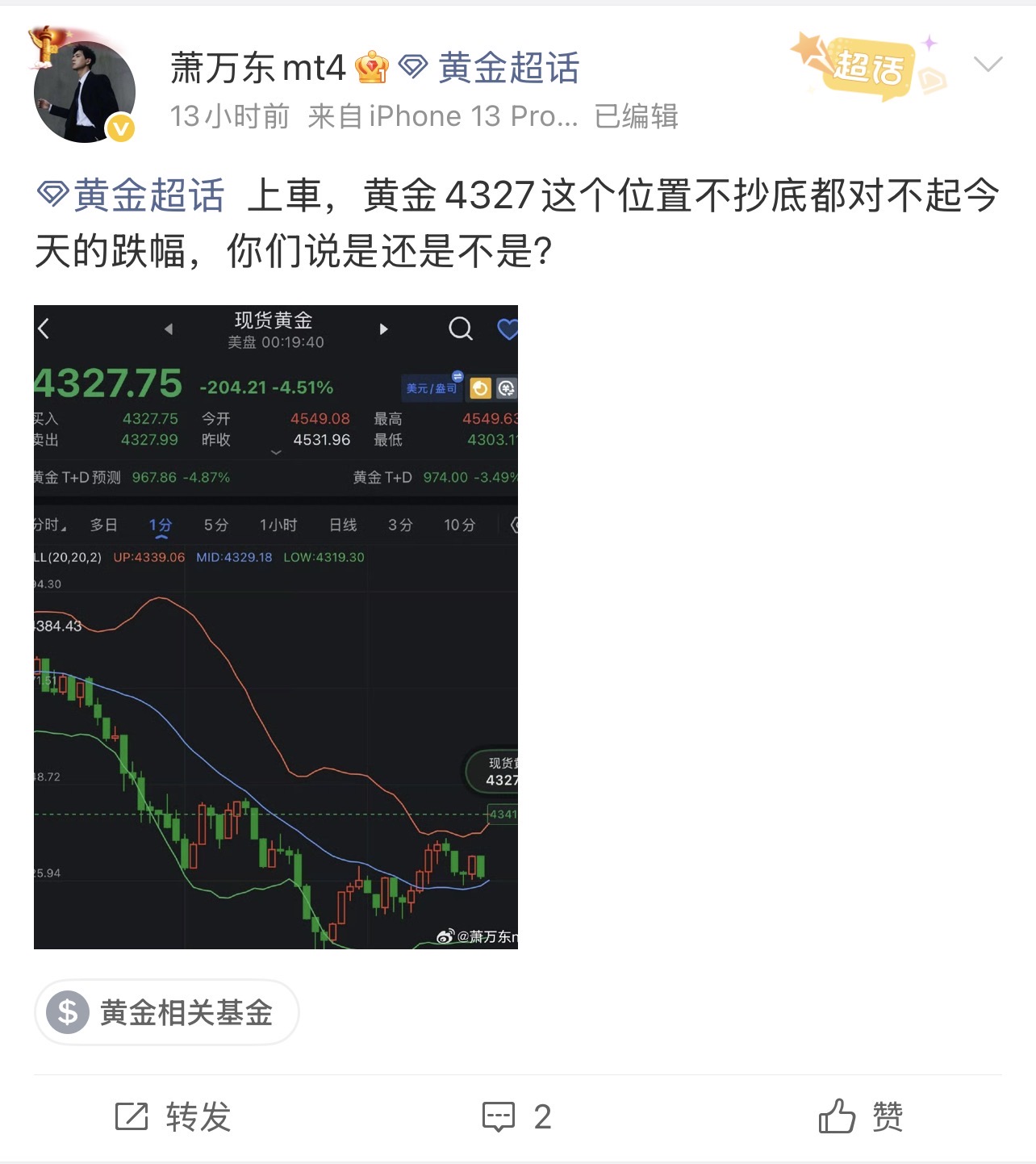This screenshot has width=1036, height=1164.
Task: Open 黄金超话 topic in post text
Action: 132,195
